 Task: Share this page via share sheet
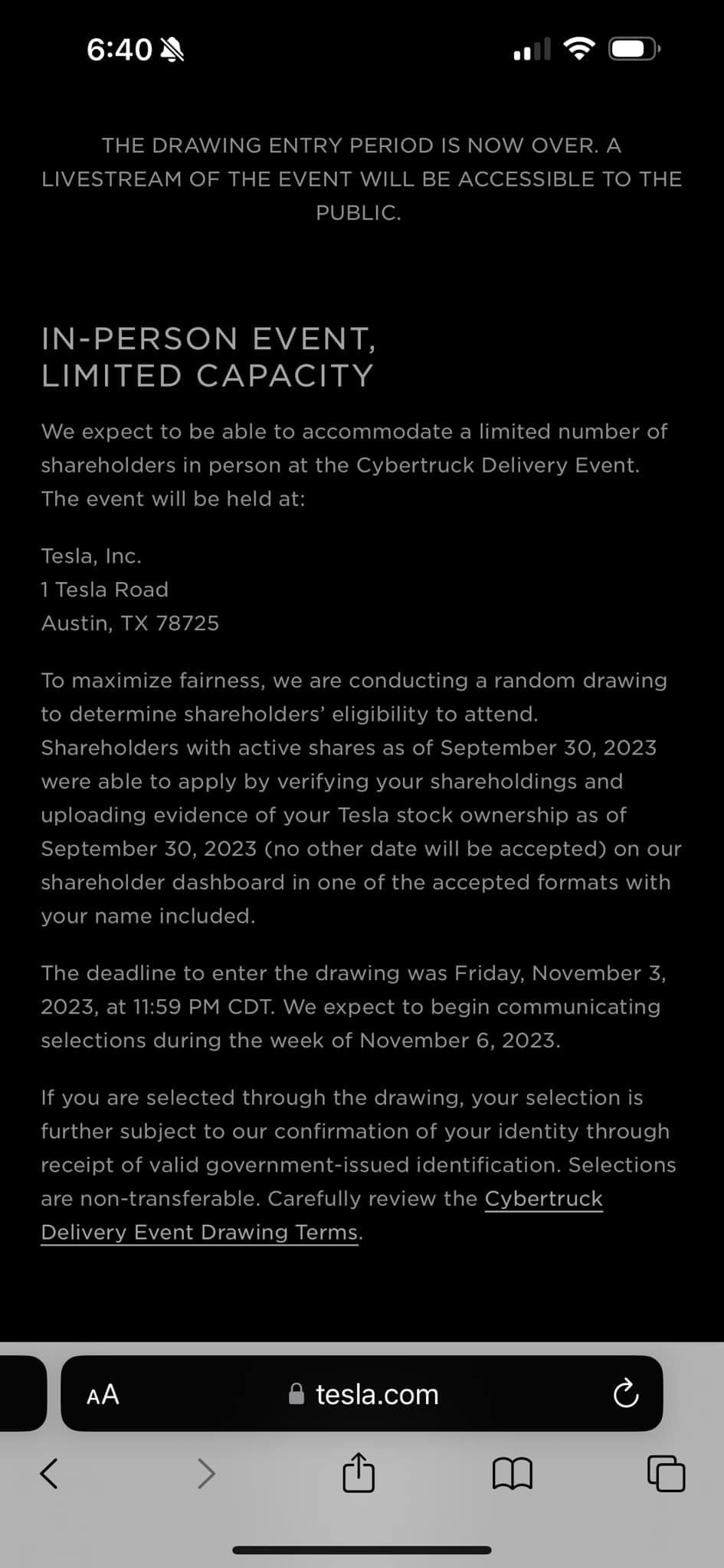click(359, 1472)
